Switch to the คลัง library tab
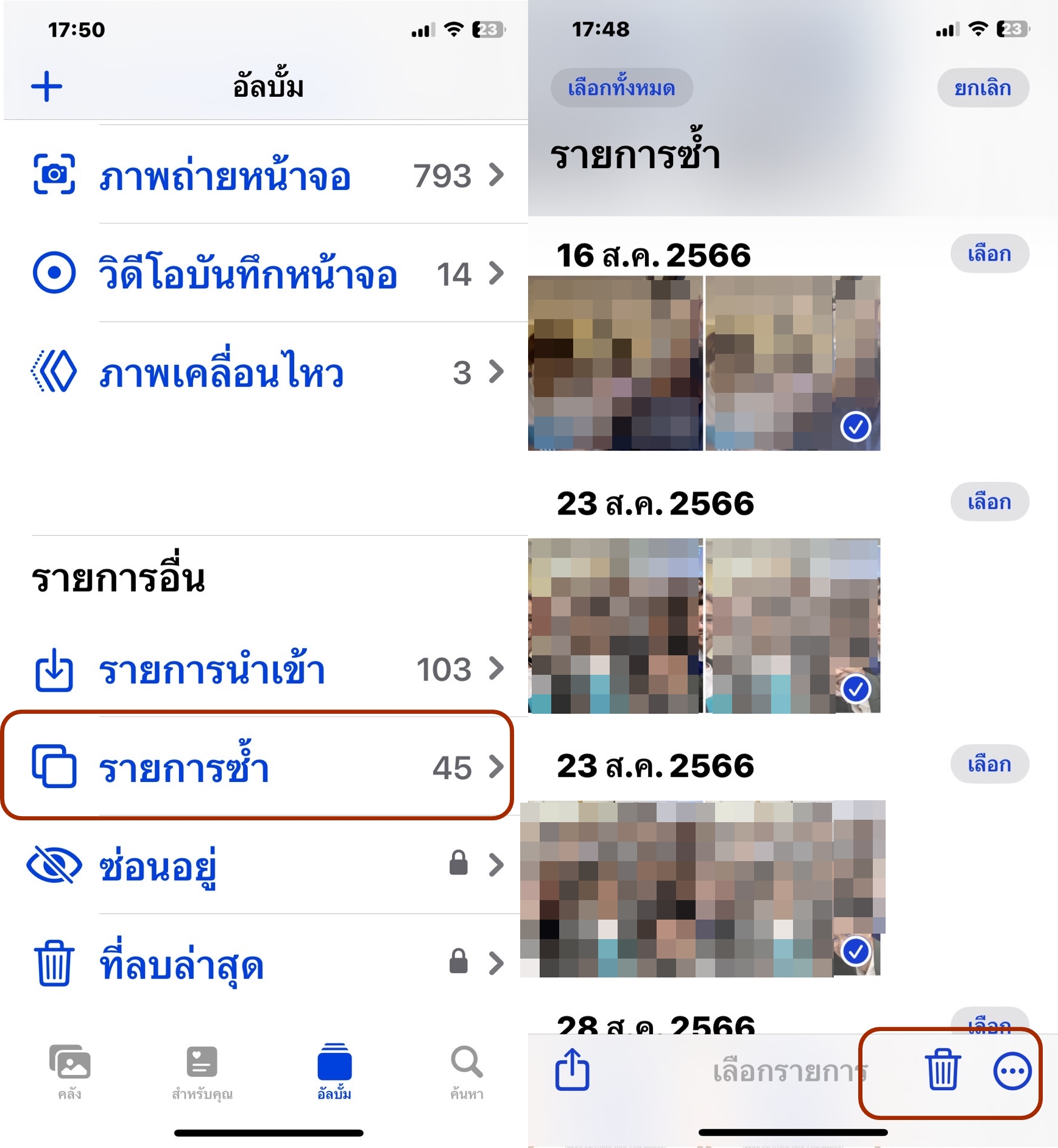Screen dimensions: 1058x1148 pos(70,1072)
